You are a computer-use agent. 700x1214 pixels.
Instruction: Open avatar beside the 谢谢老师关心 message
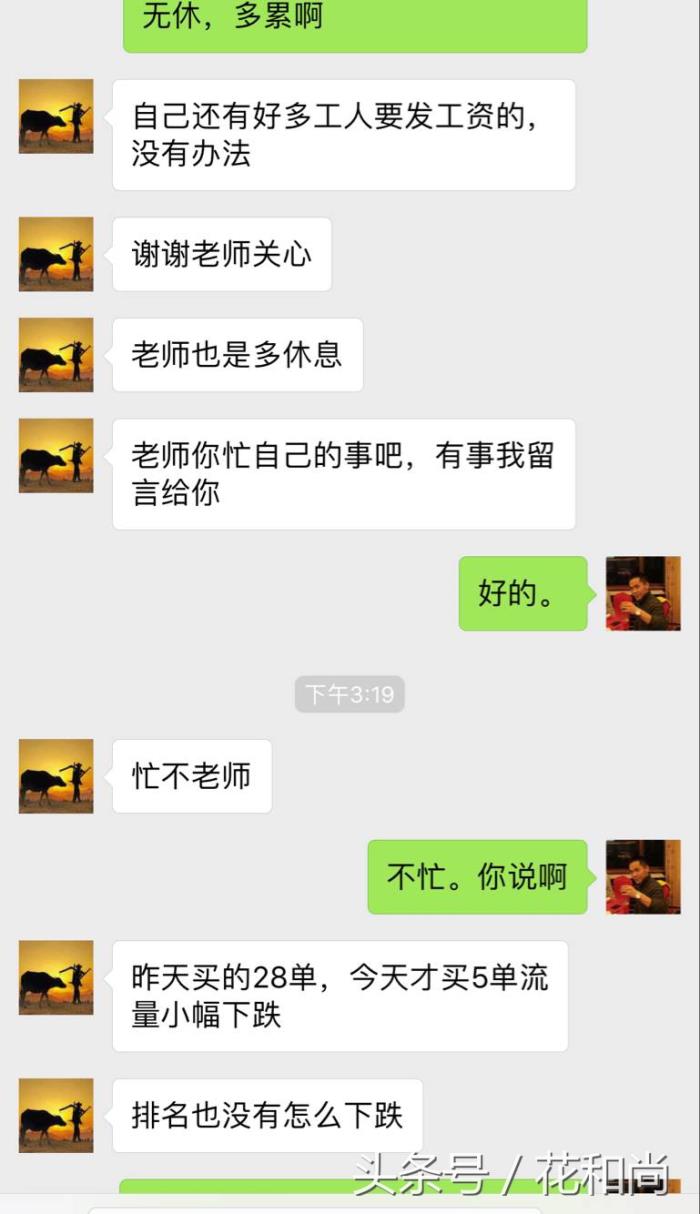click(56, 254)
